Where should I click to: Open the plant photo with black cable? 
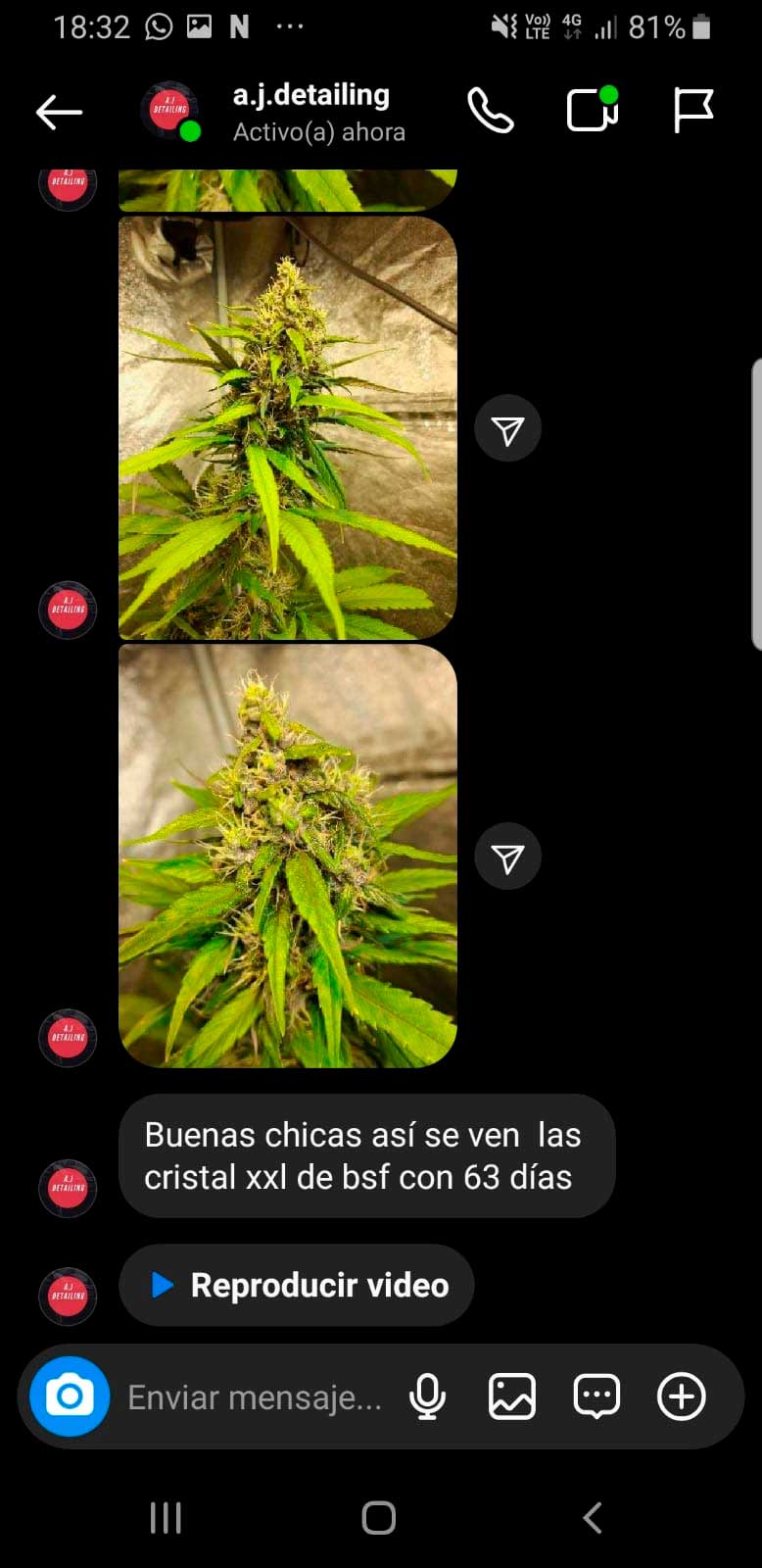click(x=287, y=429)
